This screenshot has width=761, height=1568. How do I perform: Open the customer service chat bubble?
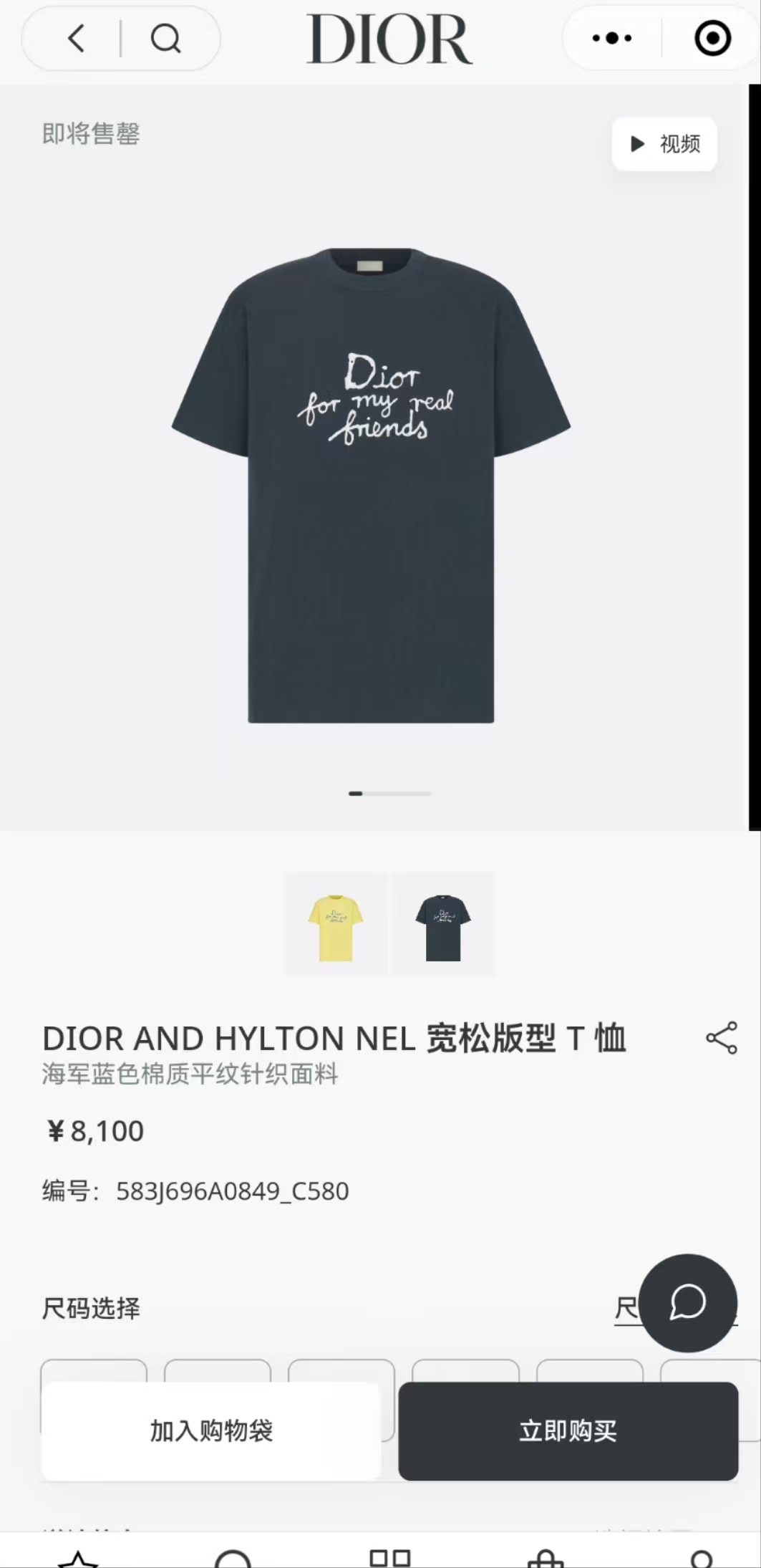click(687, 1302)
